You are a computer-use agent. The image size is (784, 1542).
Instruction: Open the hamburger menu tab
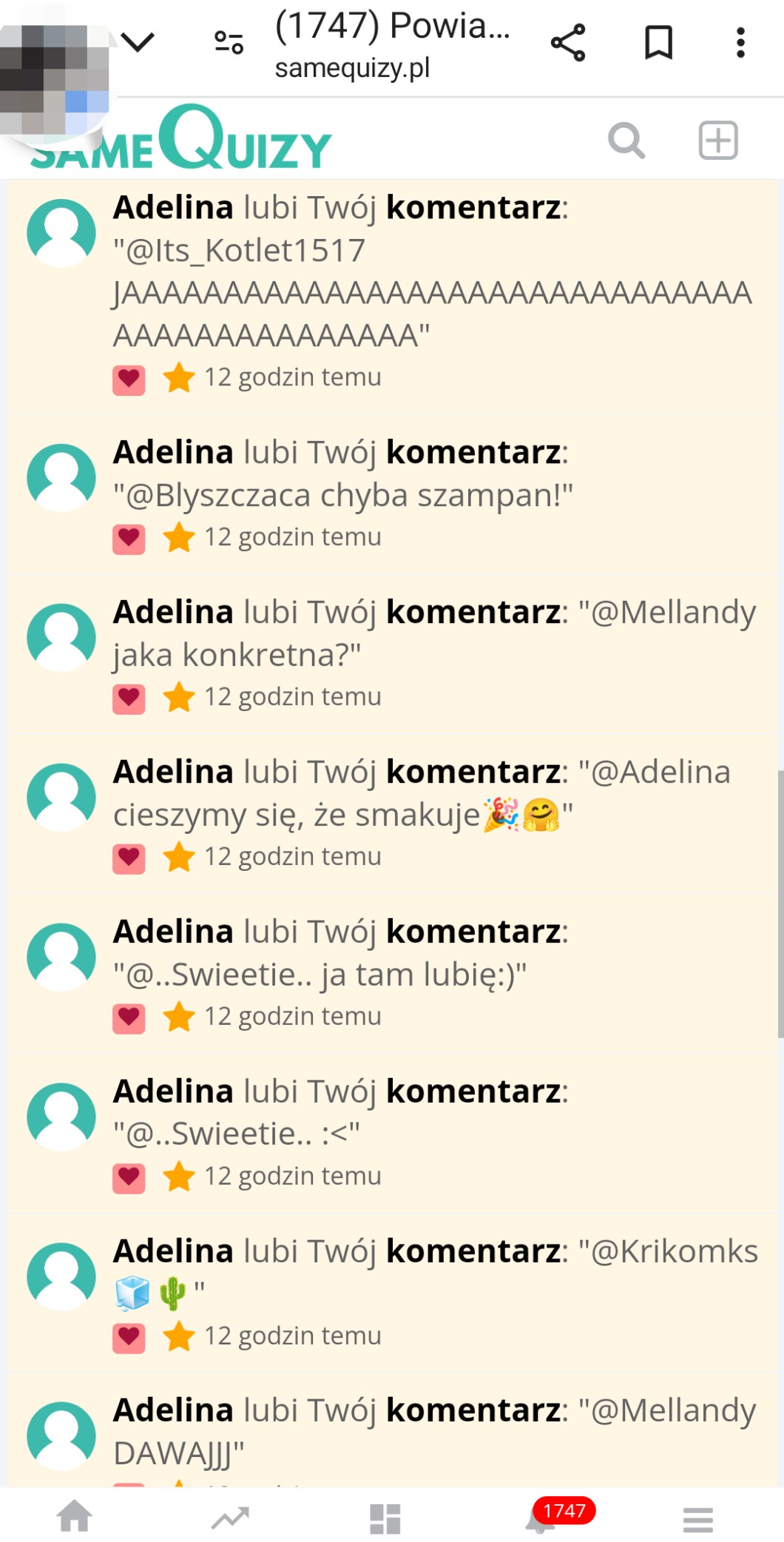pos(697,1520)
